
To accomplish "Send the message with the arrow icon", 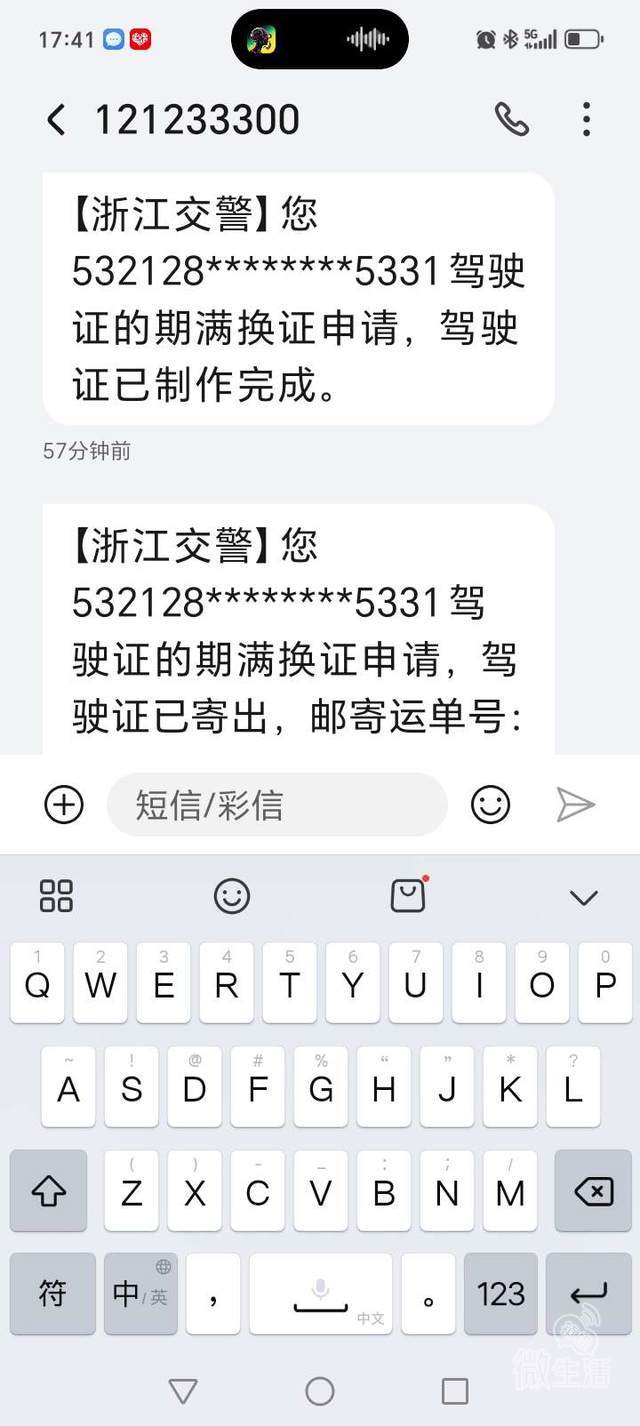I will pyautogui.click(x=575, y=805).
